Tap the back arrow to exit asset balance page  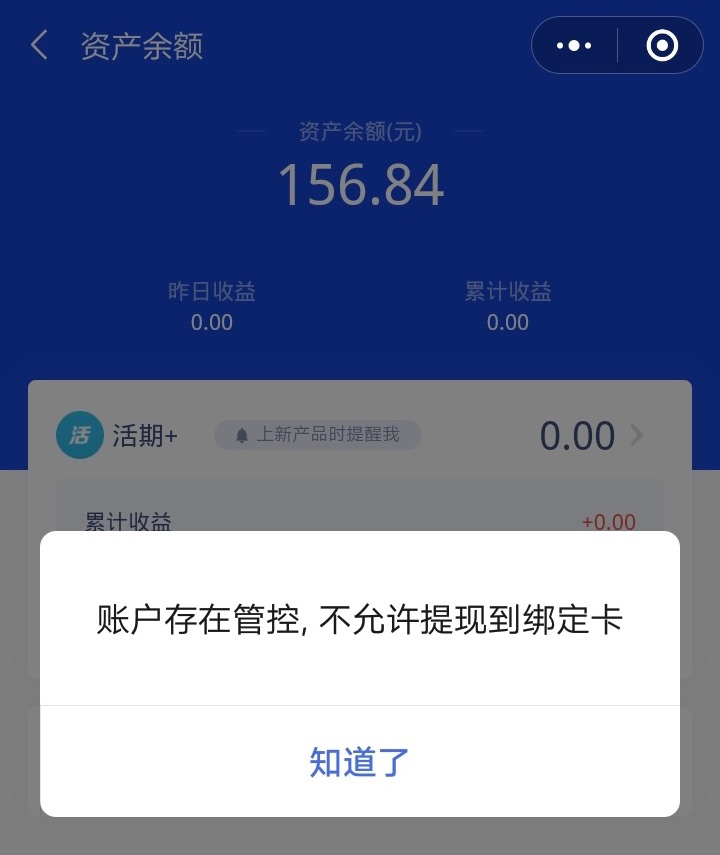coord(38,46)
